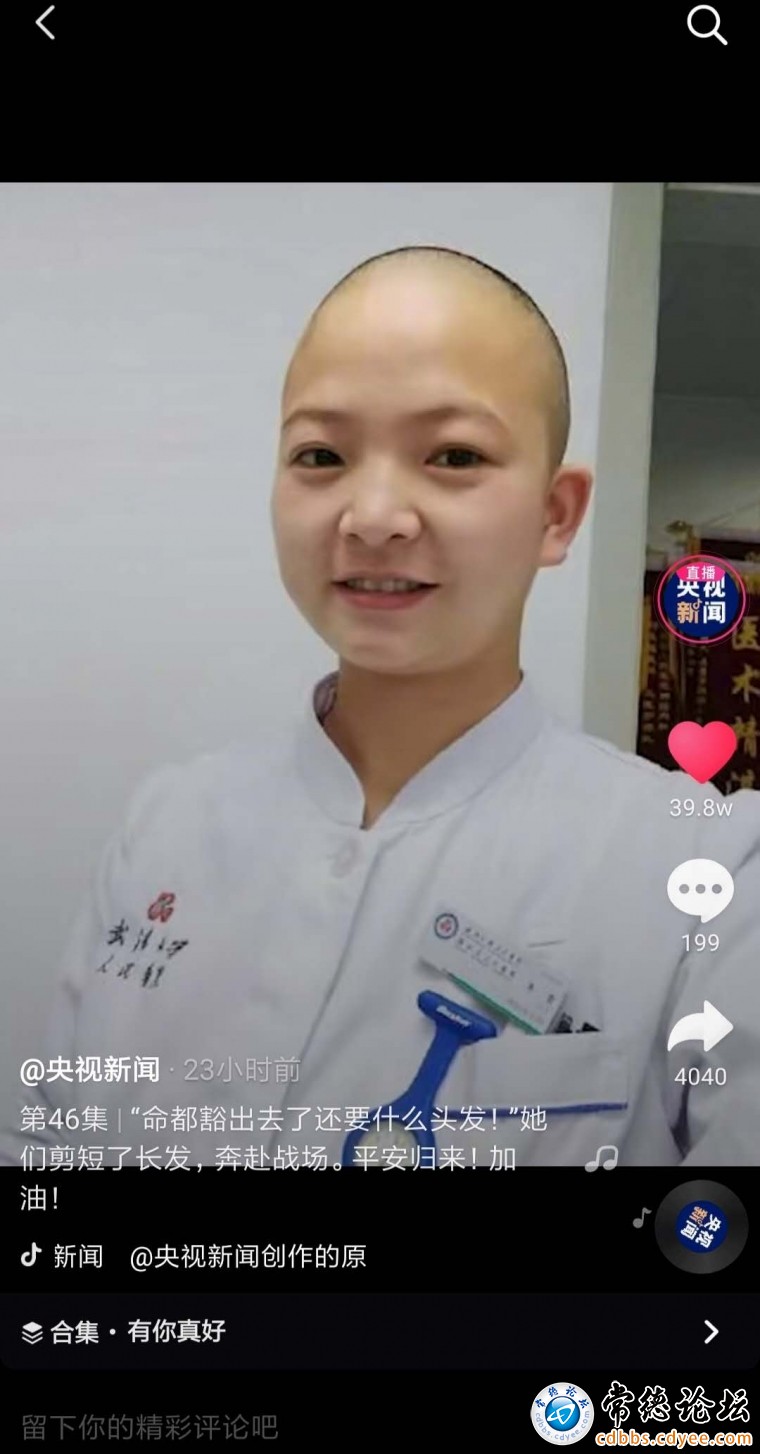Image resolution: width=760 pixels, height=1454 pixels.
Task: Go back using the top-left arrow
Action: click(x=45, y=23)
